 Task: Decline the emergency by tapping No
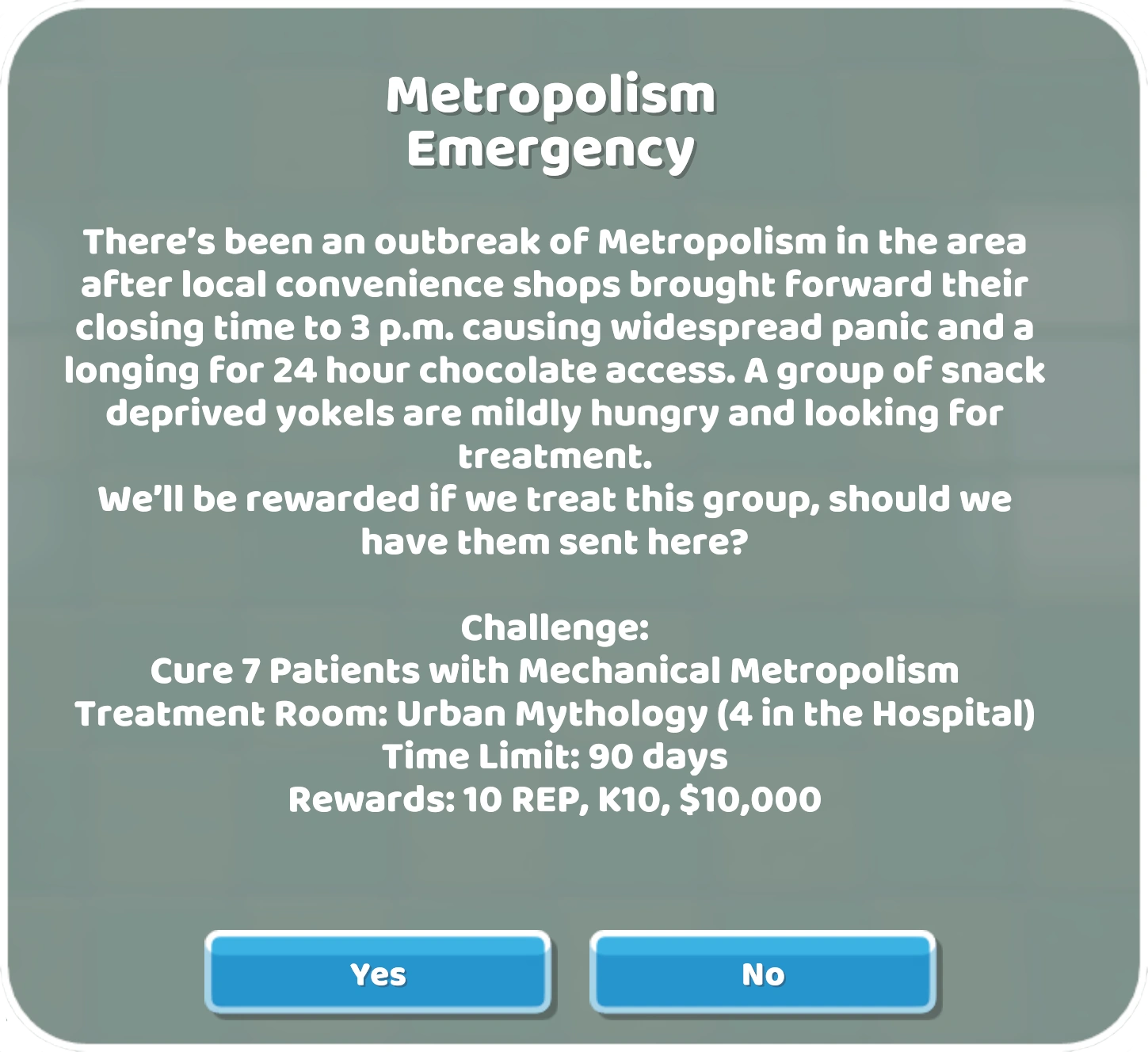(x=763, y=973)
